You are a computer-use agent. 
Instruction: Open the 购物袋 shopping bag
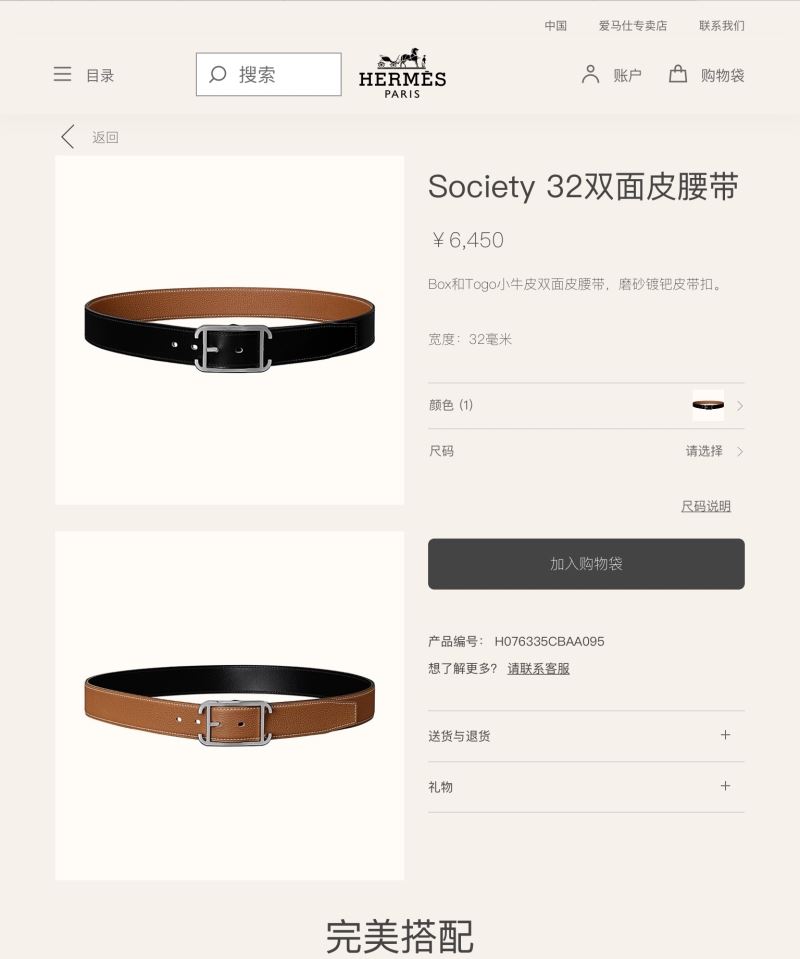[x=706, y=75]
